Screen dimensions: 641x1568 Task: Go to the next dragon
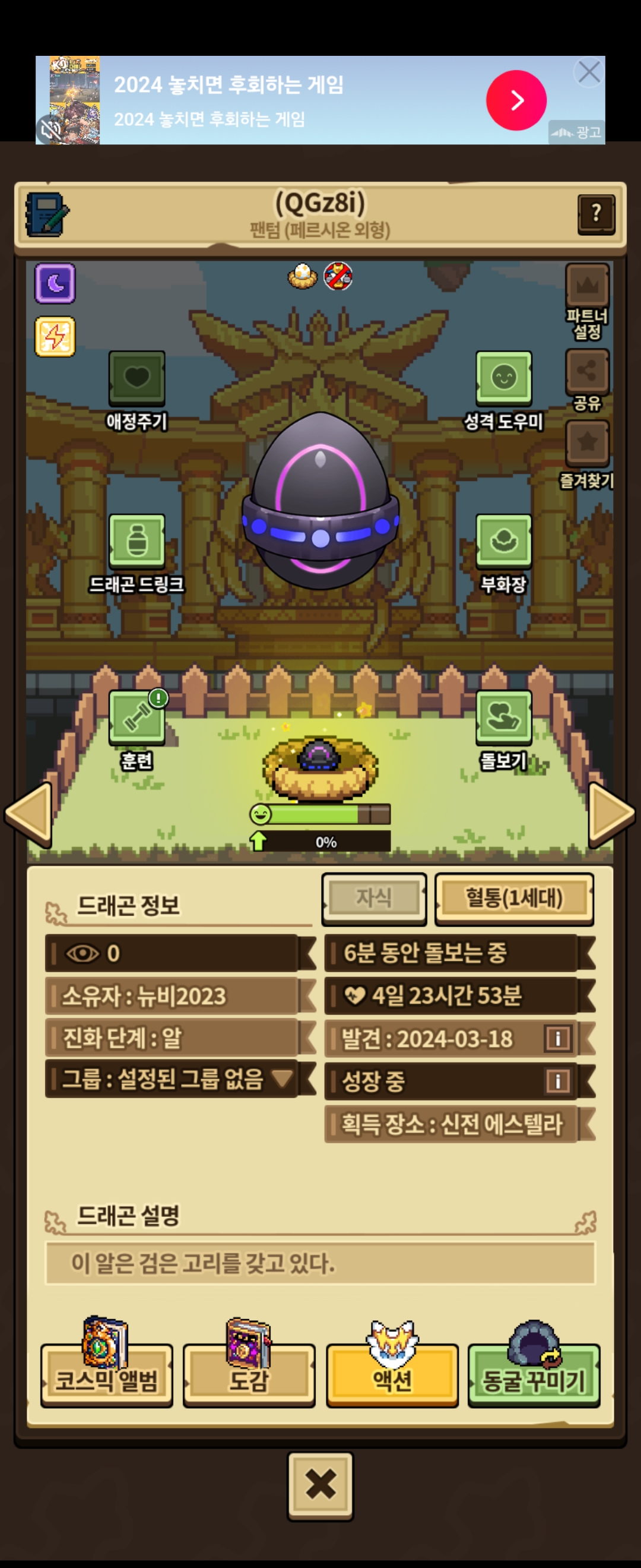pos(611,814)
